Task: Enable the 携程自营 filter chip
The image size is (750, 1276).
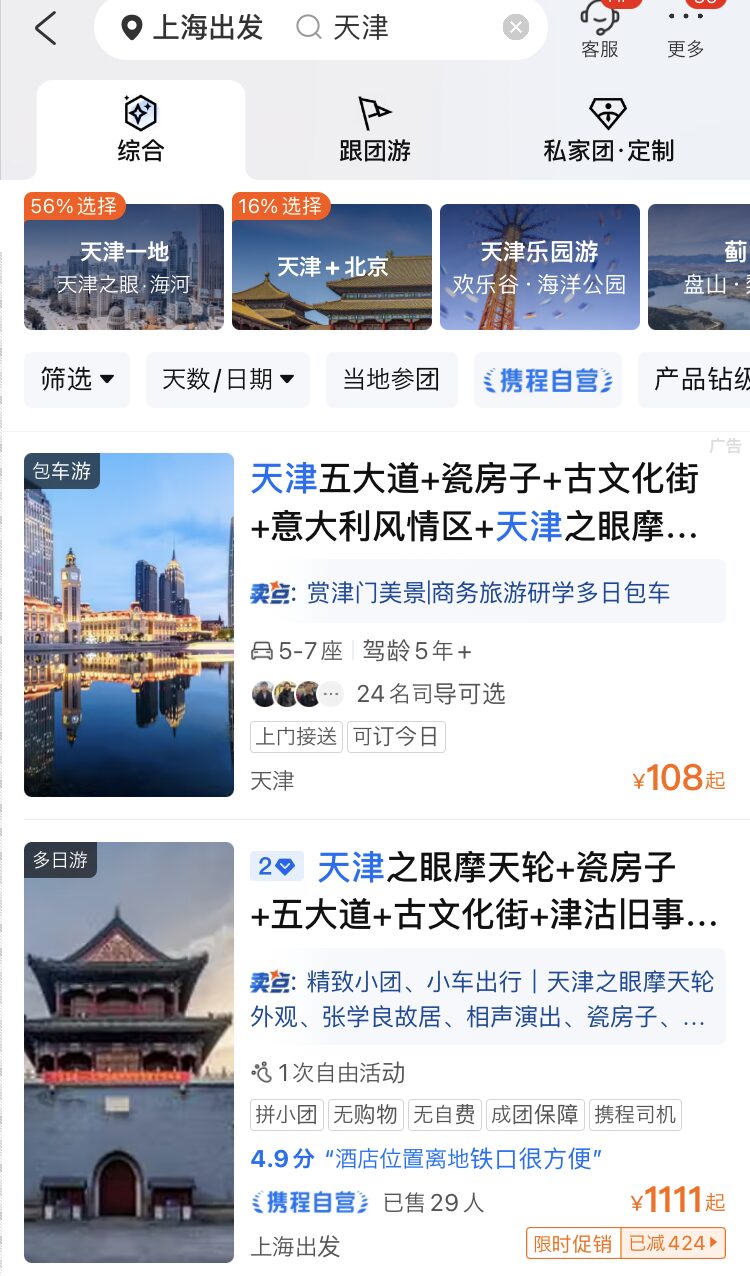Action: tap(548, 380)
